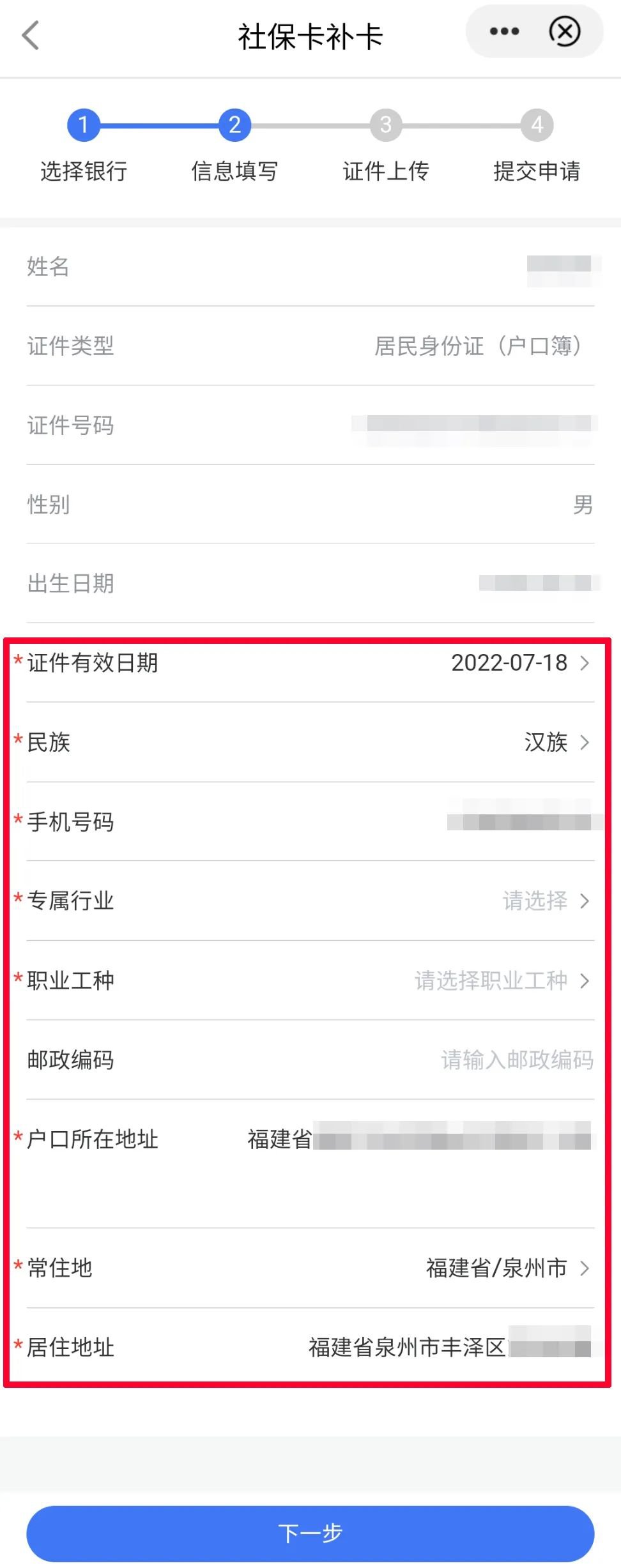Close the mini-program

point(565,31)
